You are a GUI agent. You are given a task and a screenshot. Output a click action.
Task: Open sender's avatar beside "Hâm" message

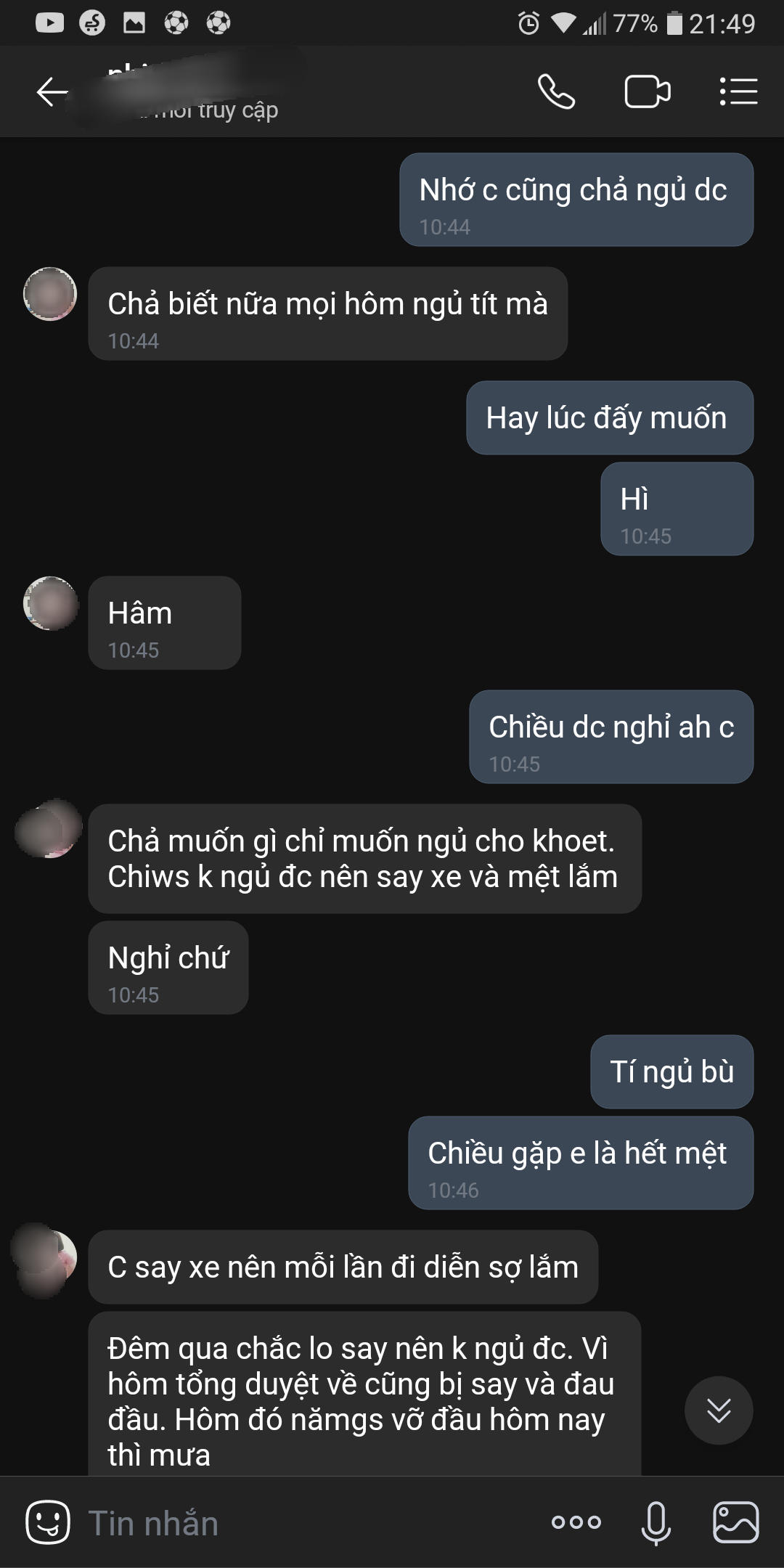pos(50,603)
